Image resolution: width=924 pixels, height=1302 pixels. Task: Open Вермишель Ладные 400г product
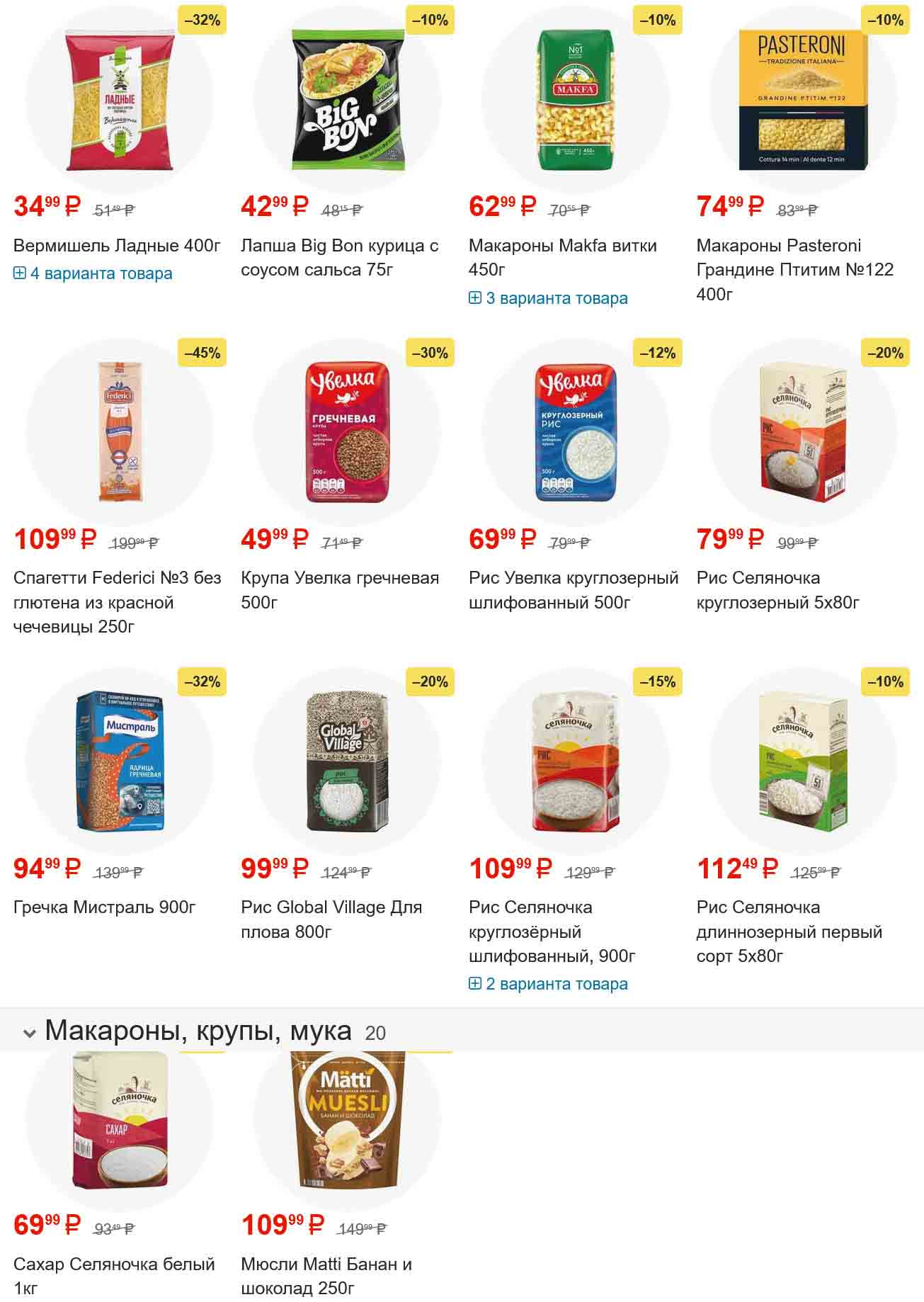[x=117, y=246]
